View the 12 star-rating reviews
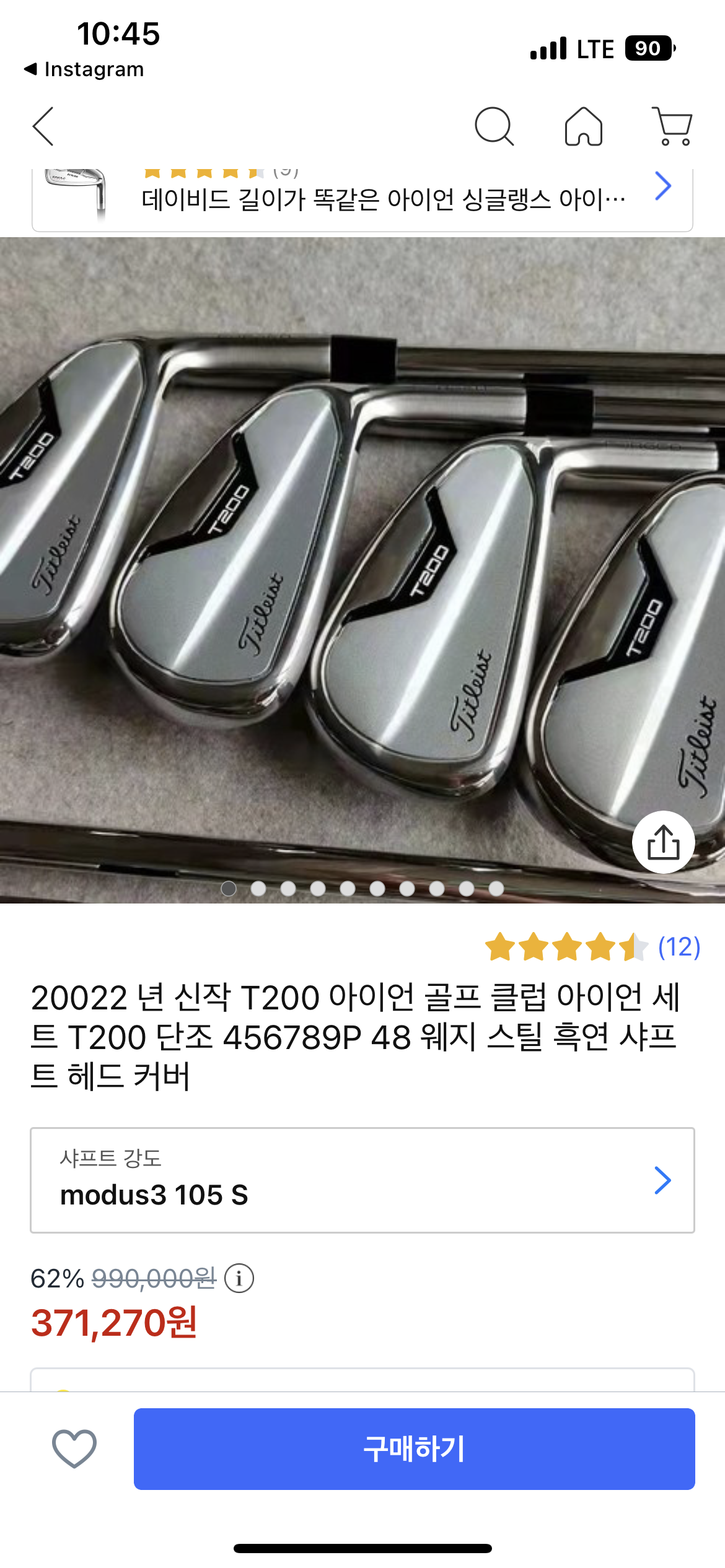The width and height of the screenshot is (725, 1568). coord(592,947)
